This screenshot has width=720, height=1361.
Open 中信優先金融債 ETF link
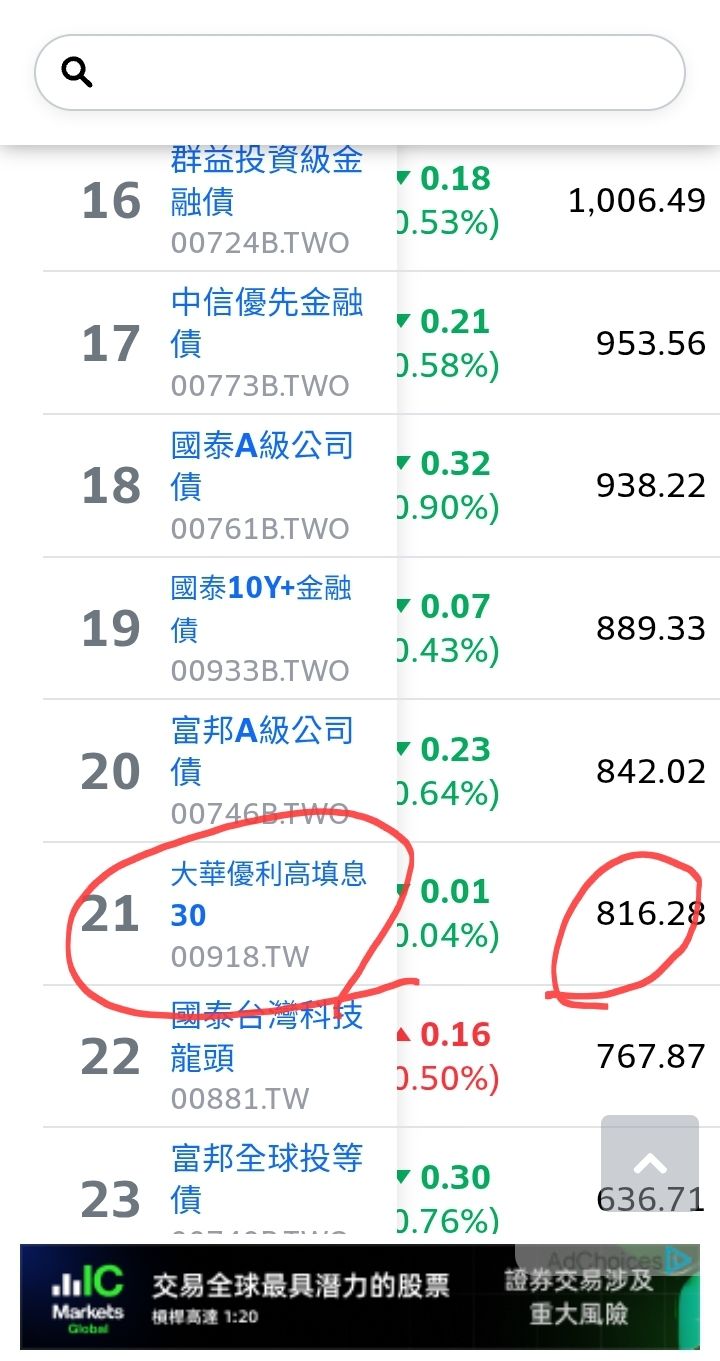266,322
